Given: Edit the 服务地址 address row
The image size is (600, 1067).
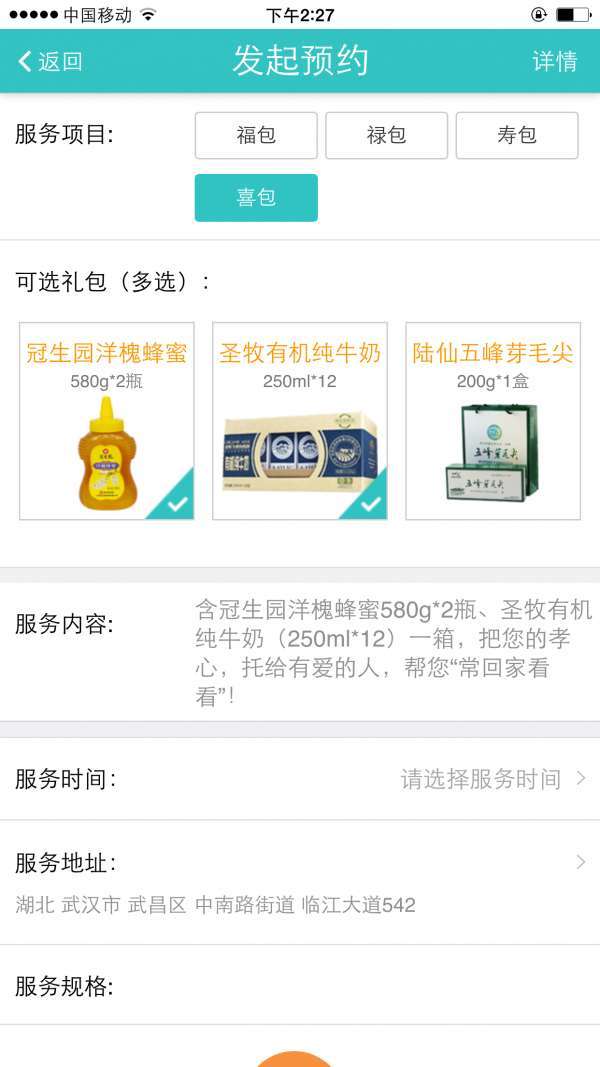Looking at the screenshot, I should (300, 882).
